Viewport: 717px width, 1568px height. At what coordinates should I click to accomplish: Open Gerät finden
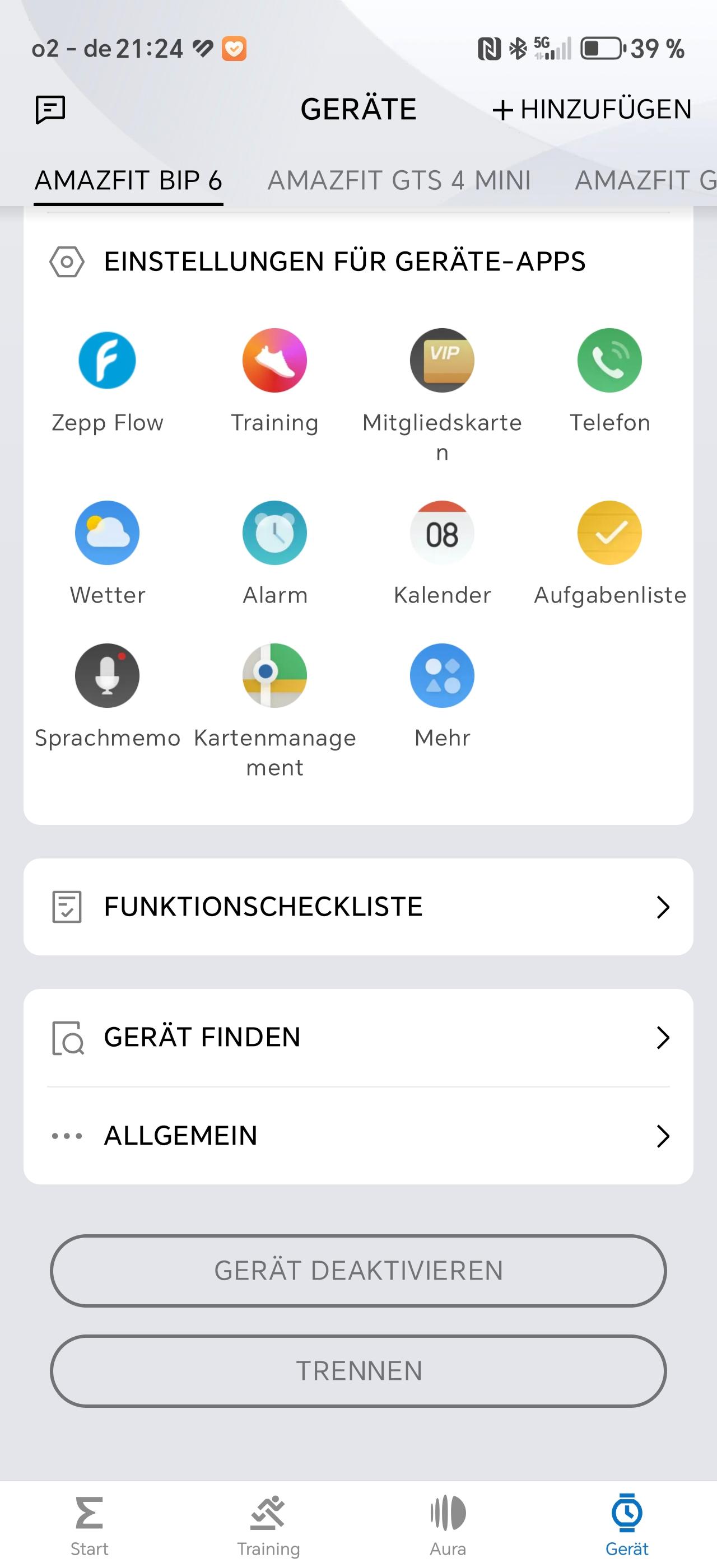pyautogui.click(x=358, y=1038)
